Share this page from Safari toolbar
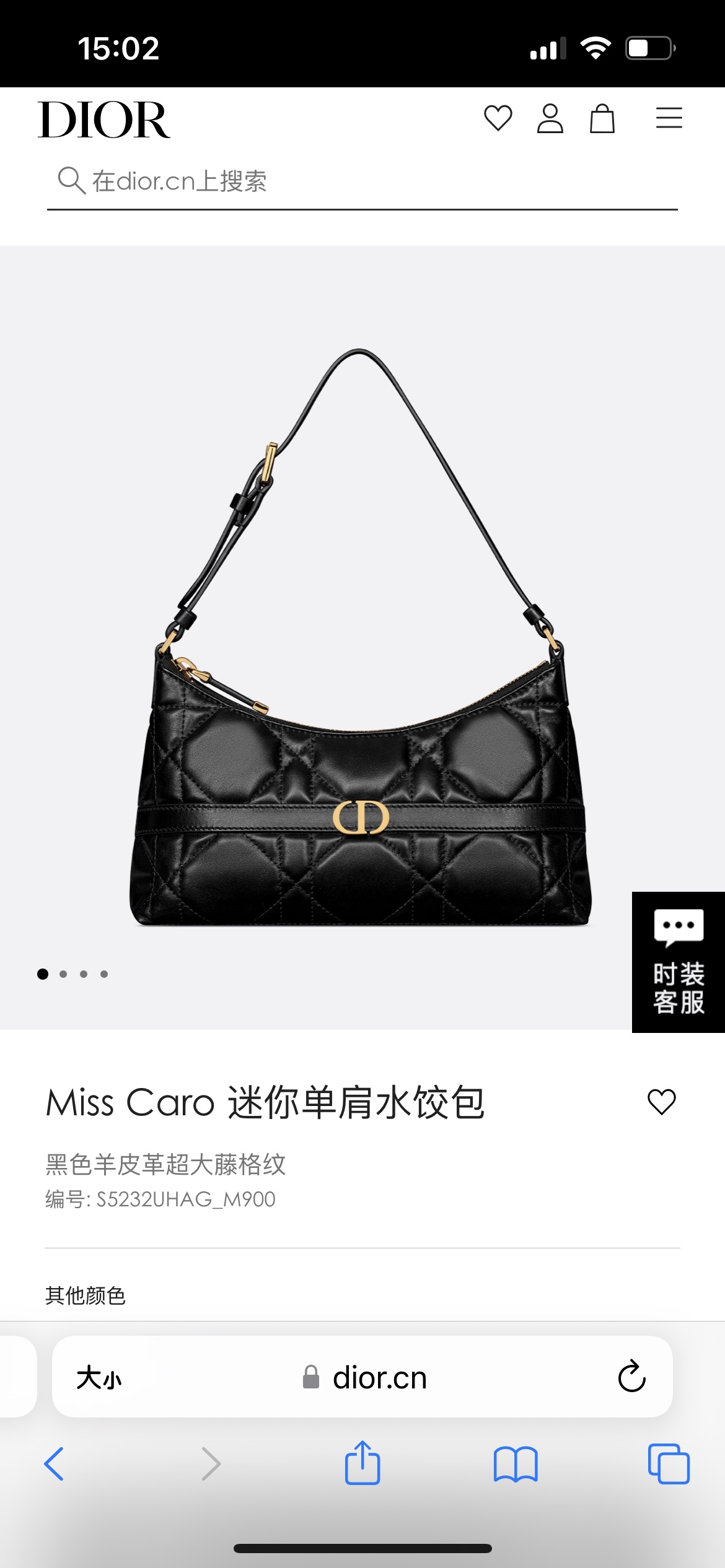The image size is (725, 1568). click(362, 1463)
